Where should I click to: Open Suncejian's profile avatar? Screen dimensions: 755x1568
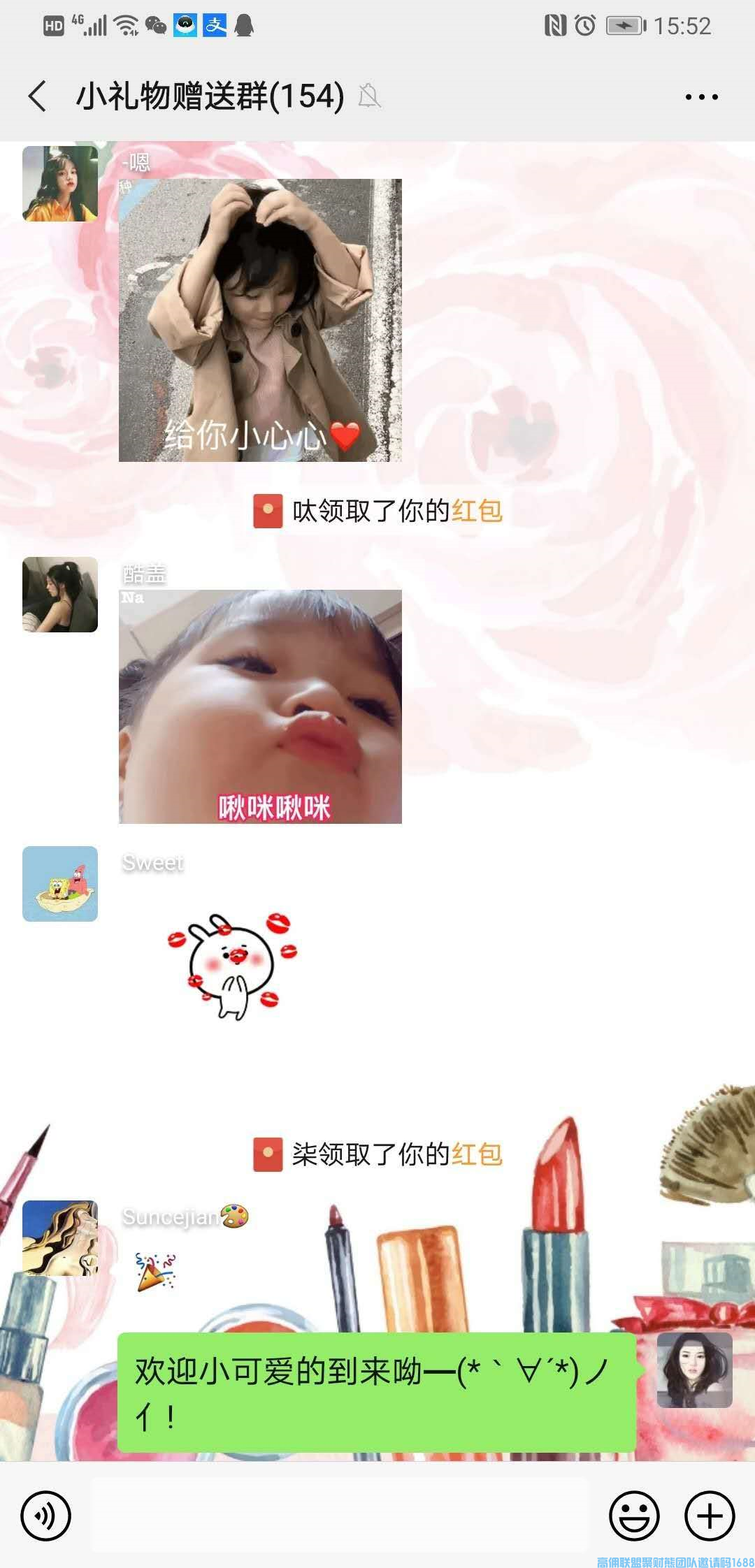tap(60, 1238)
